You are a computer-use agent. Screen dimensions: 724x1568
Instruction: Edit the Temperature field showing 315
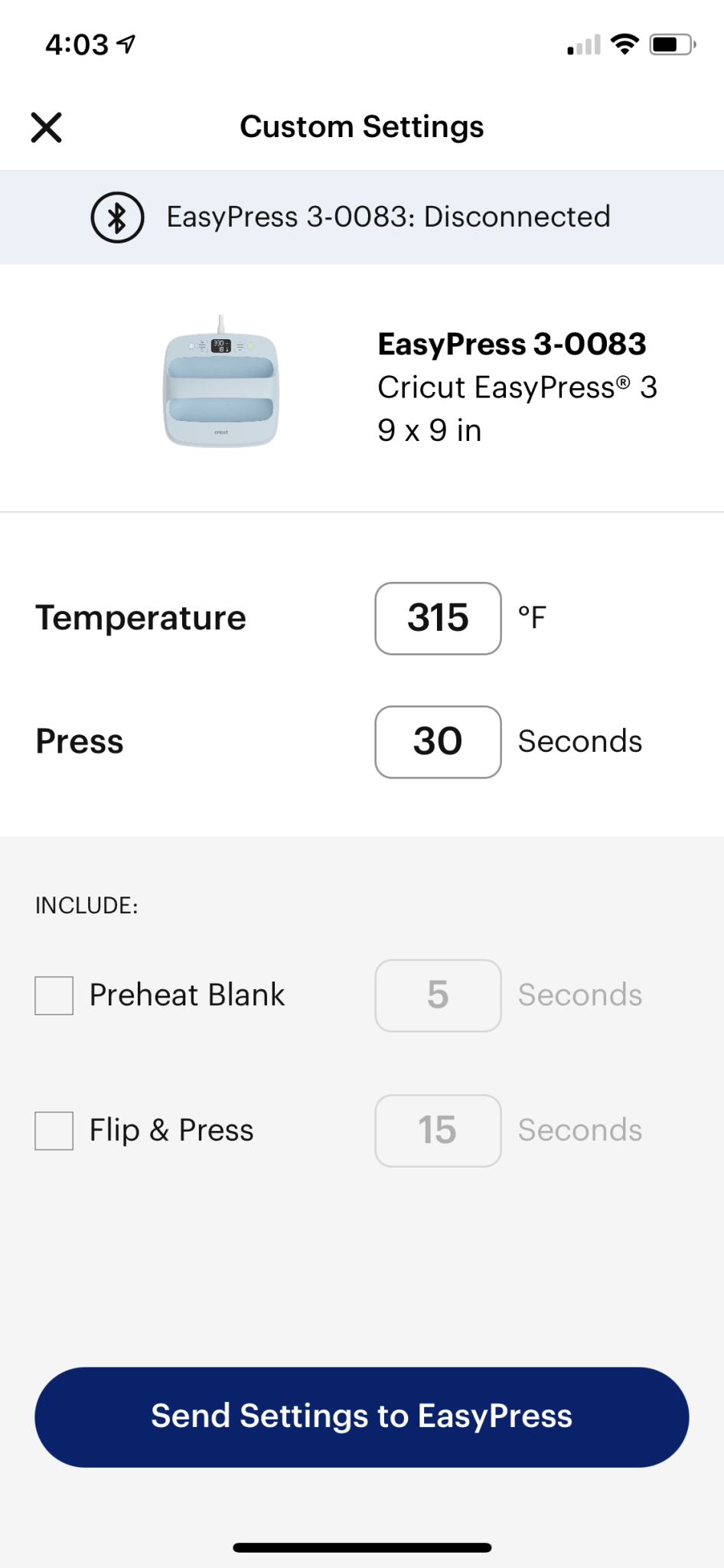pos(438,619)
